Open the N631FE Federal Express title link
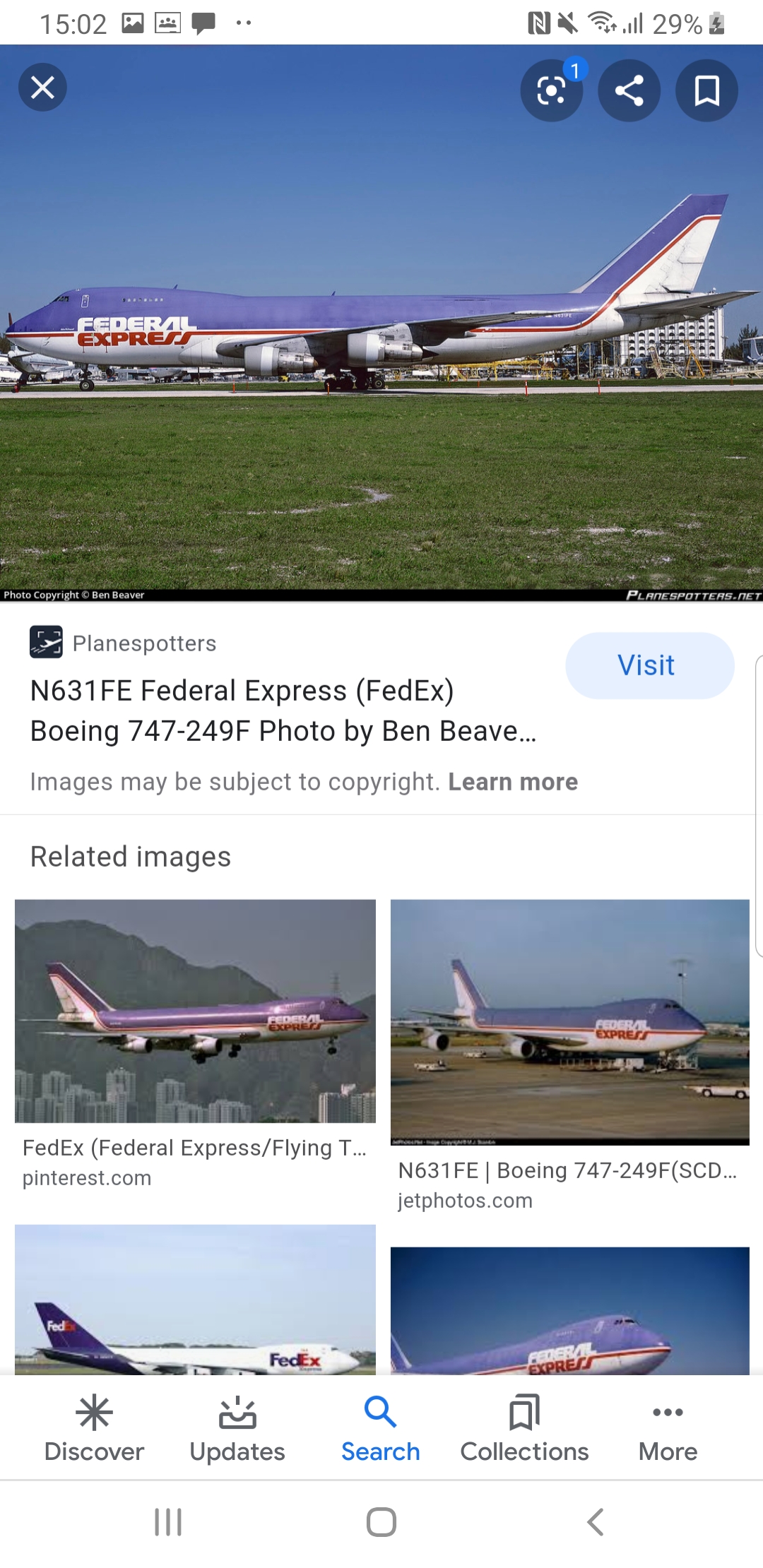Image resolution: width=763 pixels, height=1568 pixels. (283, 711)
